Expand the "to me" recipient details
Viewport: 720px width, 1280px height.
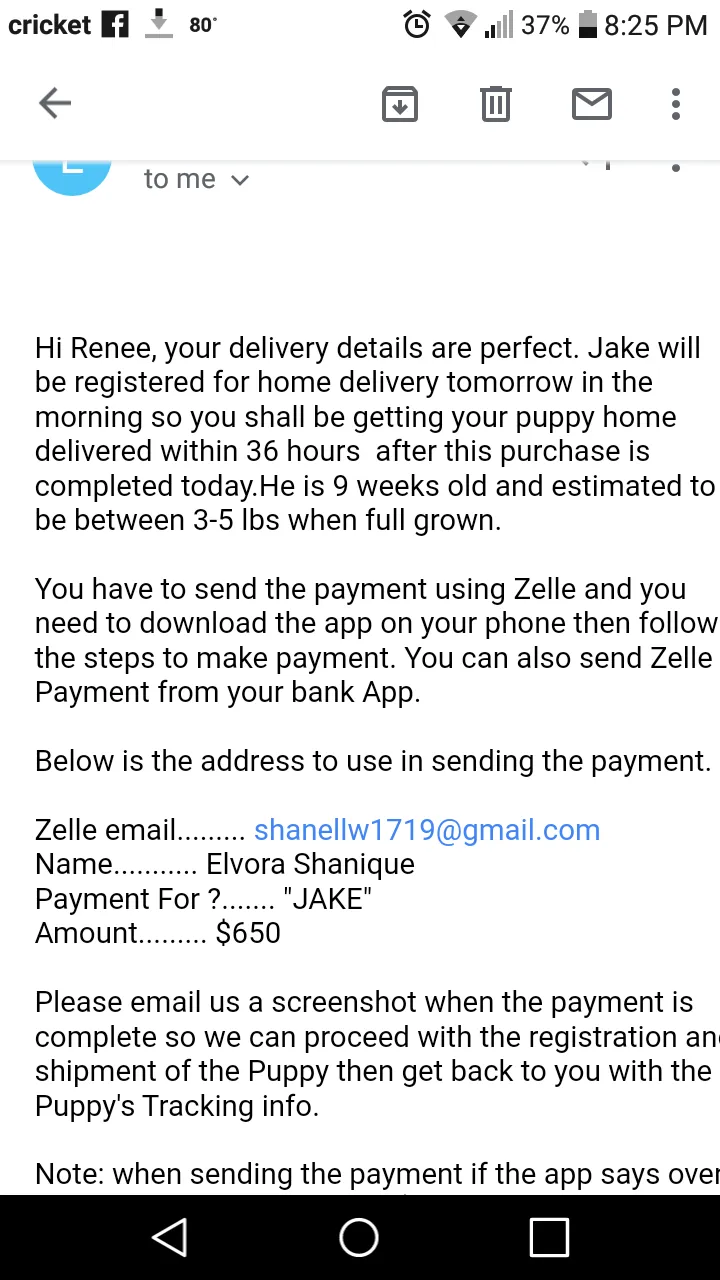tap(197, 179)
